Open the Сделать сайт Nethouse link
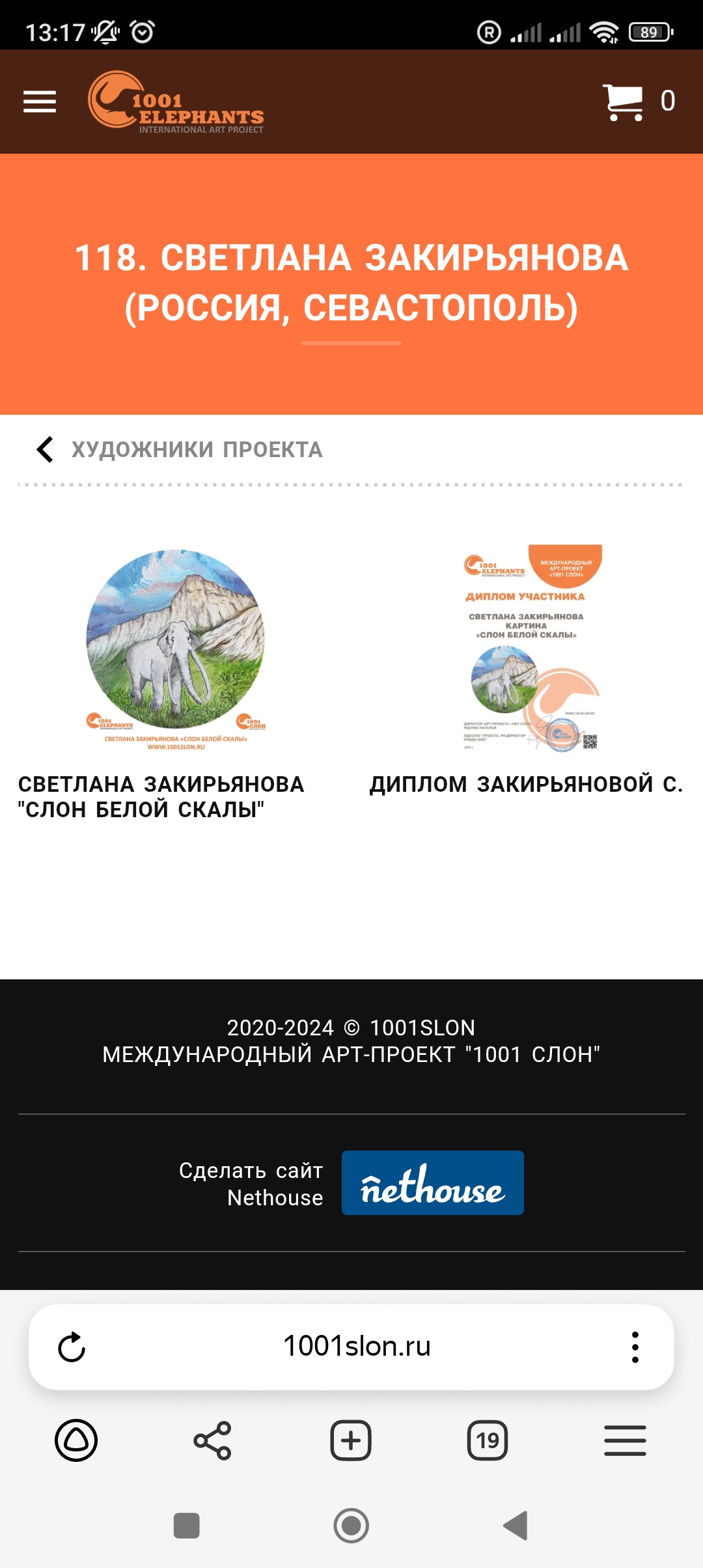The image size is (703, 1568). pos(251,1183)
